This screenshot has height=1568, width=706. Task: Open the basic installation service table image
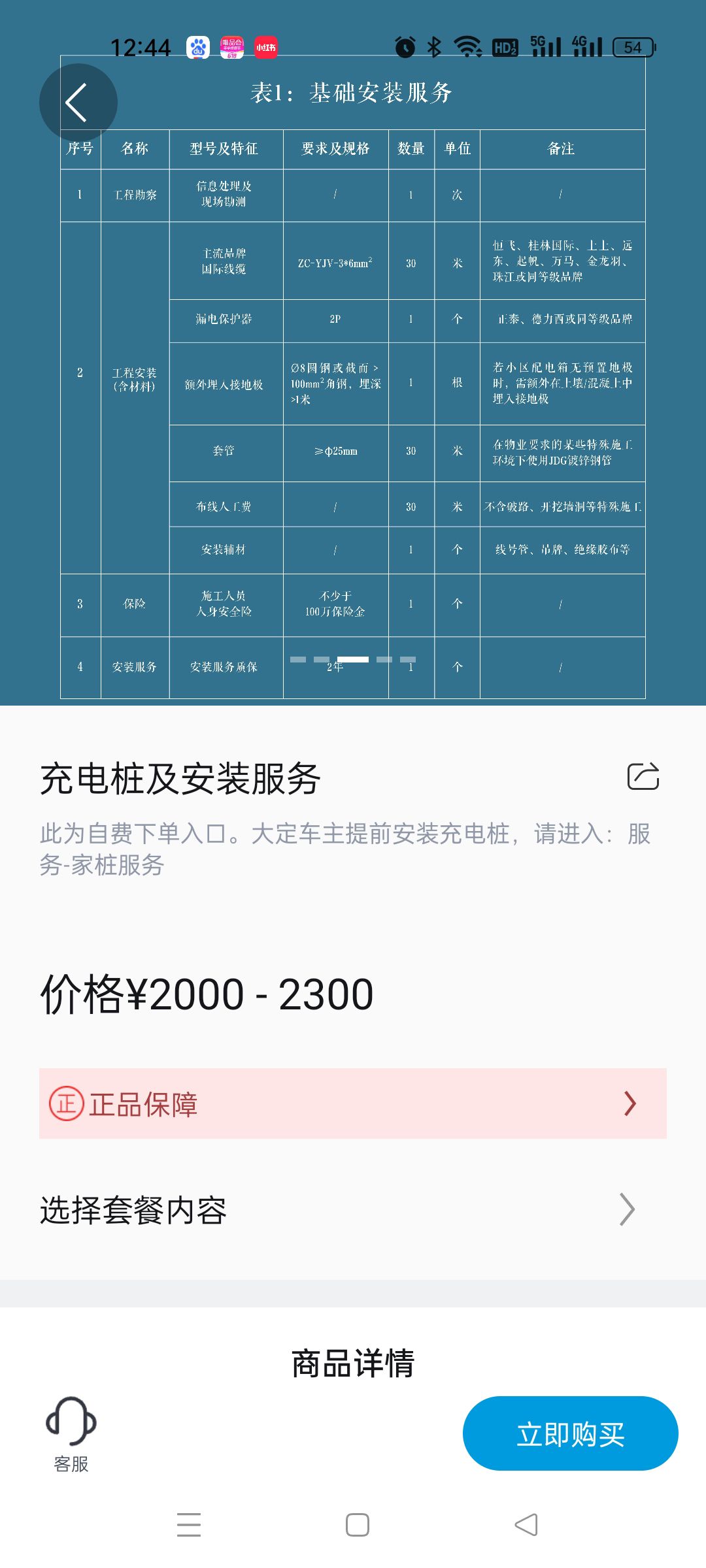click(353, 392)
